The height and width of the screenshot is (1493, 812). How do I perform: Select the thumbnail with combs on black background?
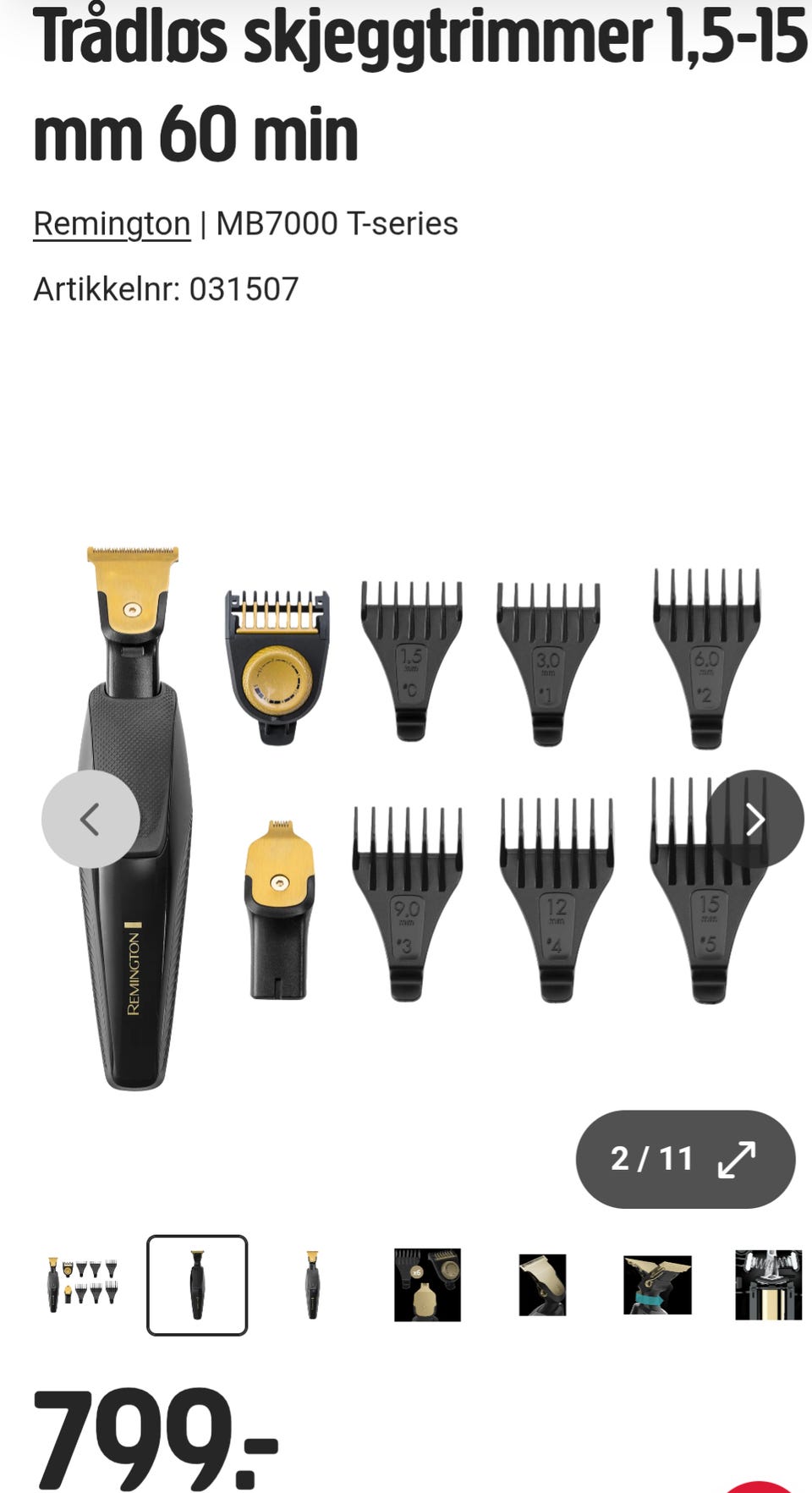tap(427, 1285)
